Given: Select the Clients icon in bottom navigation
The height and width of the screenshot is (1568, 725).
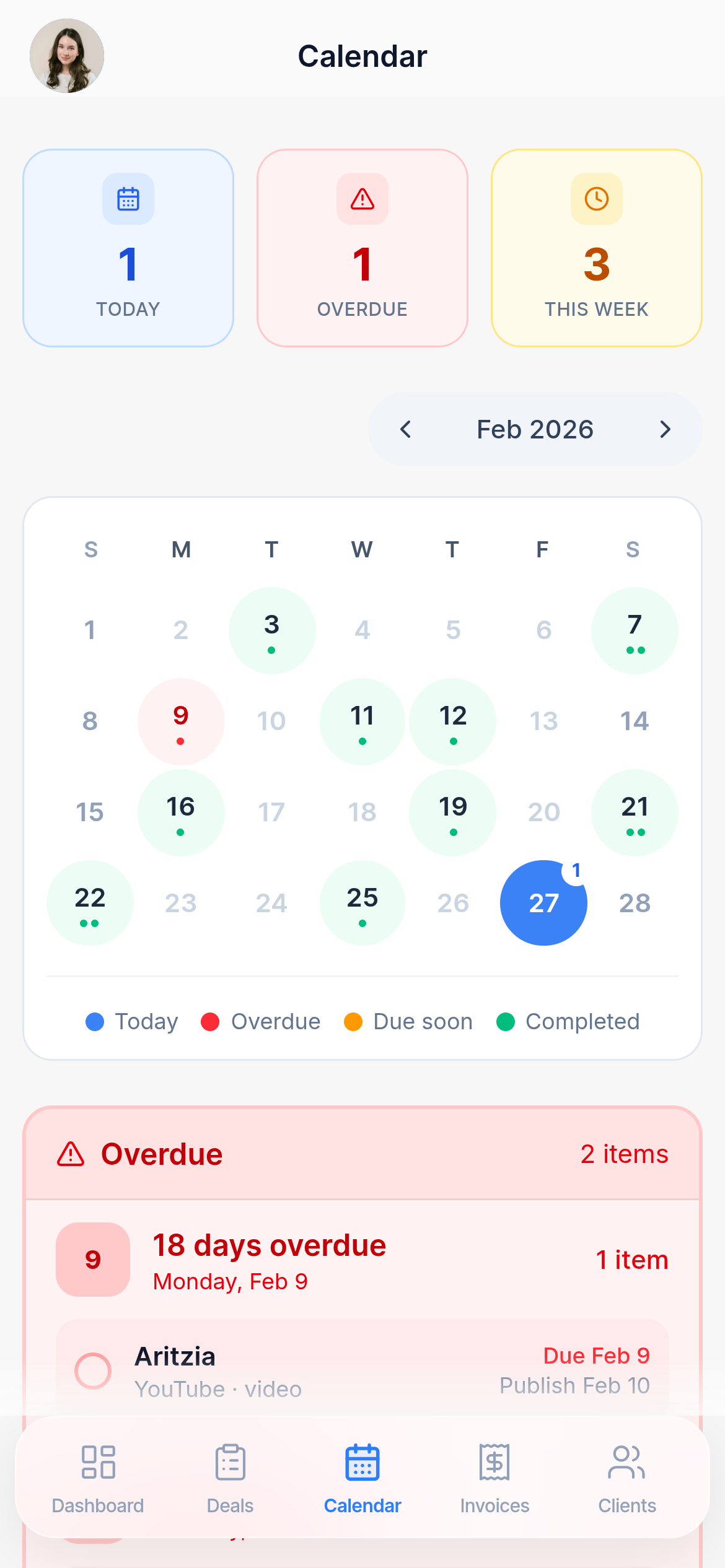Looking at the screenshot, I should (x=626, y=1462).
